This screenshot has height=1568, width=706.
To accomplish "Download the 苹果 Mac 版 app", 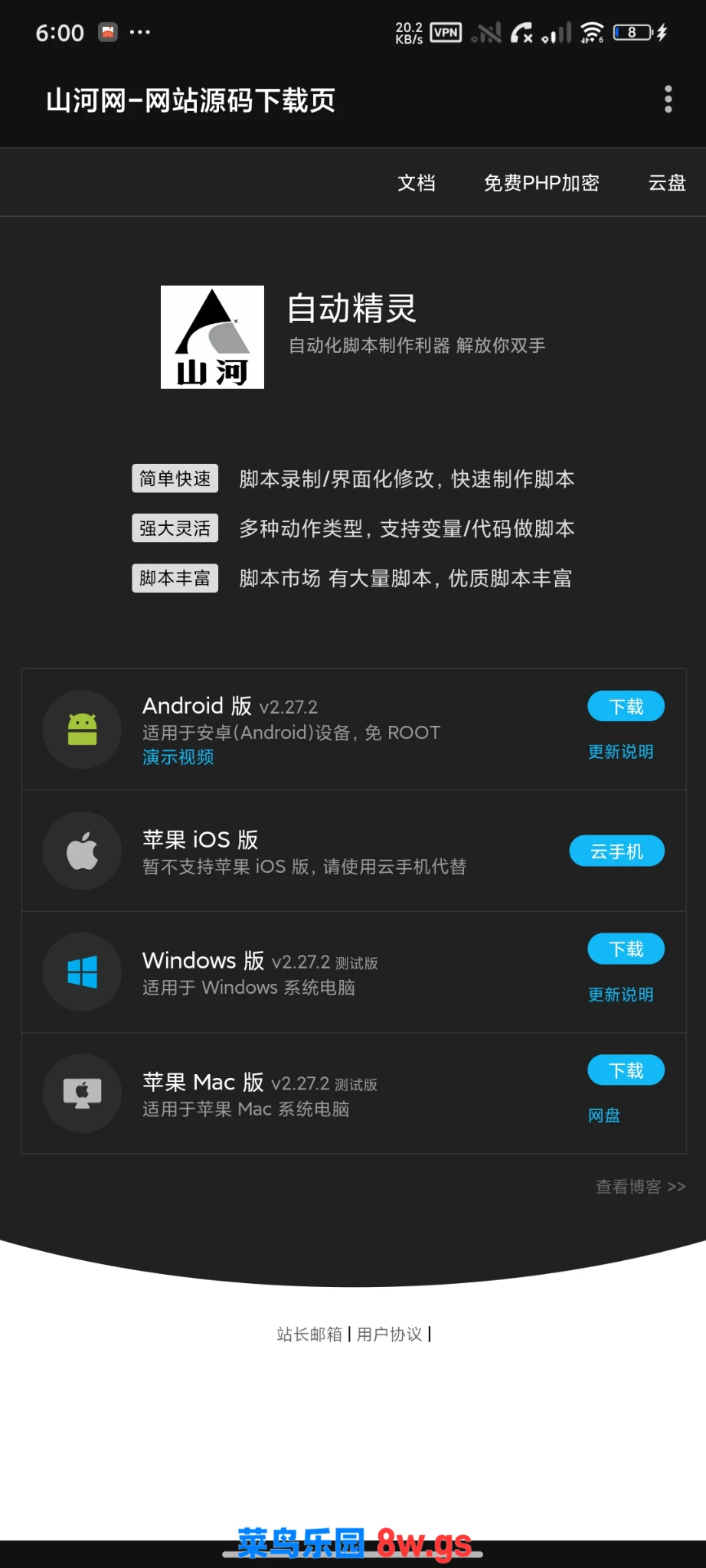I will pos(626,1070).
